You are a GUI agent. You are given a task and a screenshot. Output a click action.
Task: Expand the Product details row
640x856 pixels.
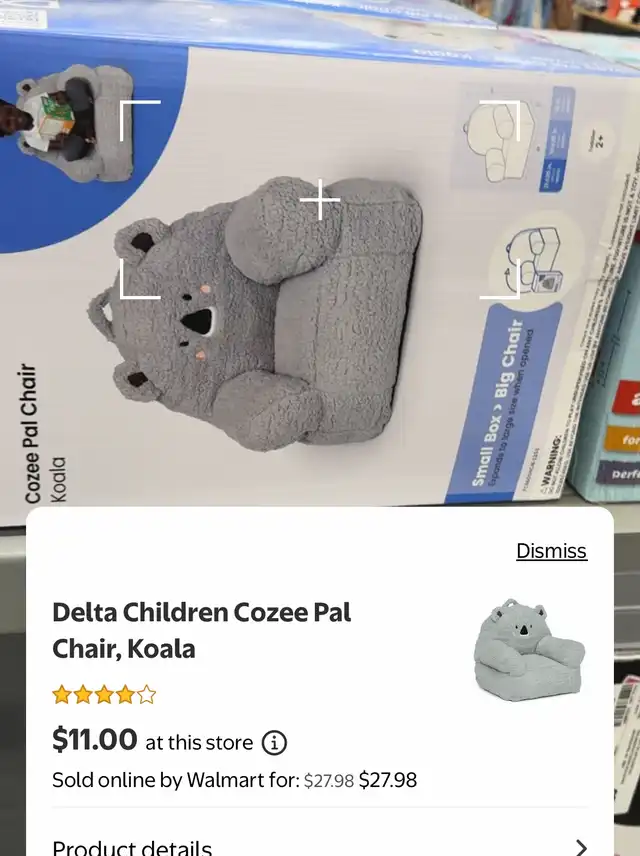tap(320, 846)
